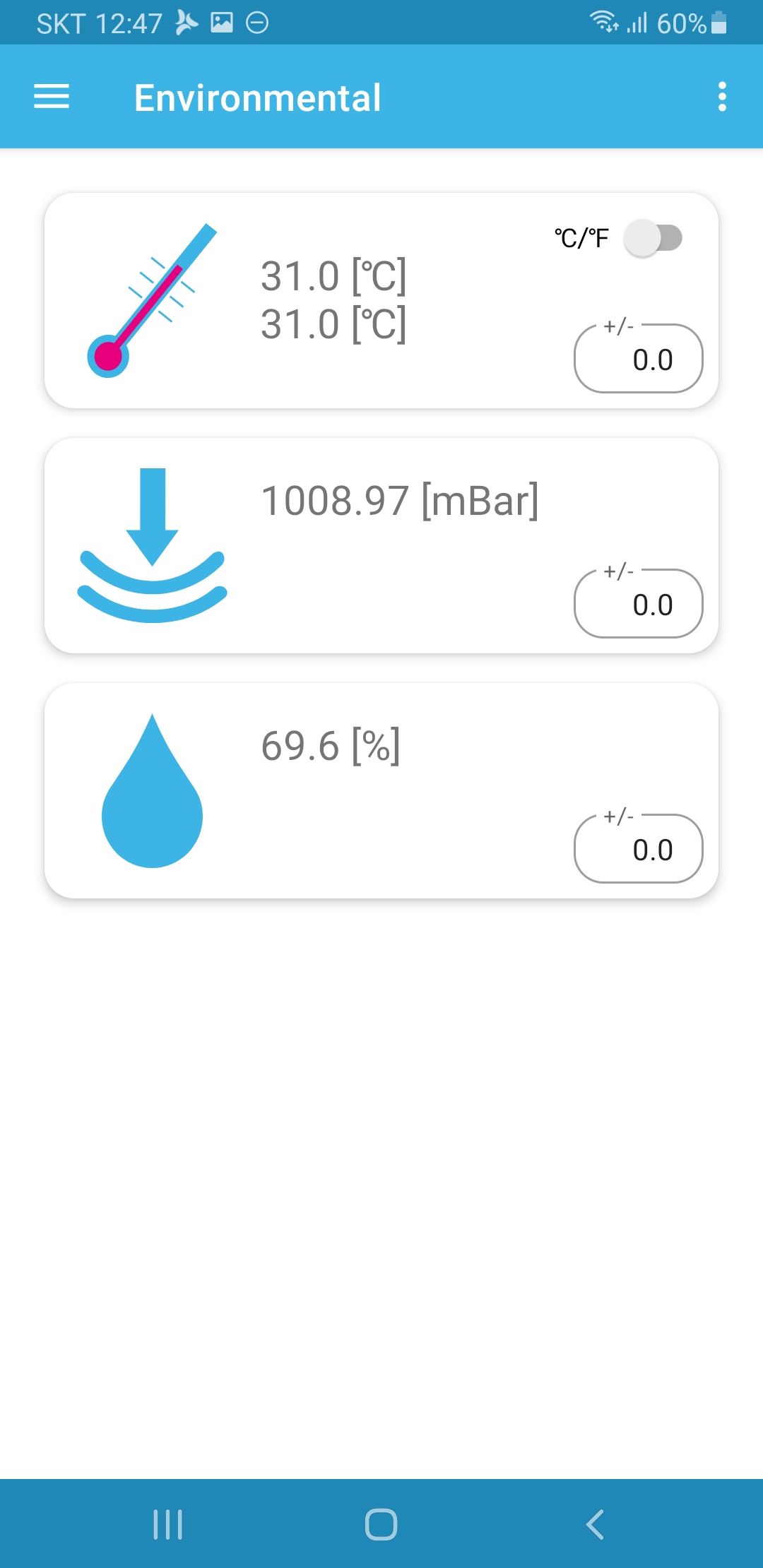Go back using the system back button
The height and width of the screenshot is (1568, 763).
[x=595, y=1524]
